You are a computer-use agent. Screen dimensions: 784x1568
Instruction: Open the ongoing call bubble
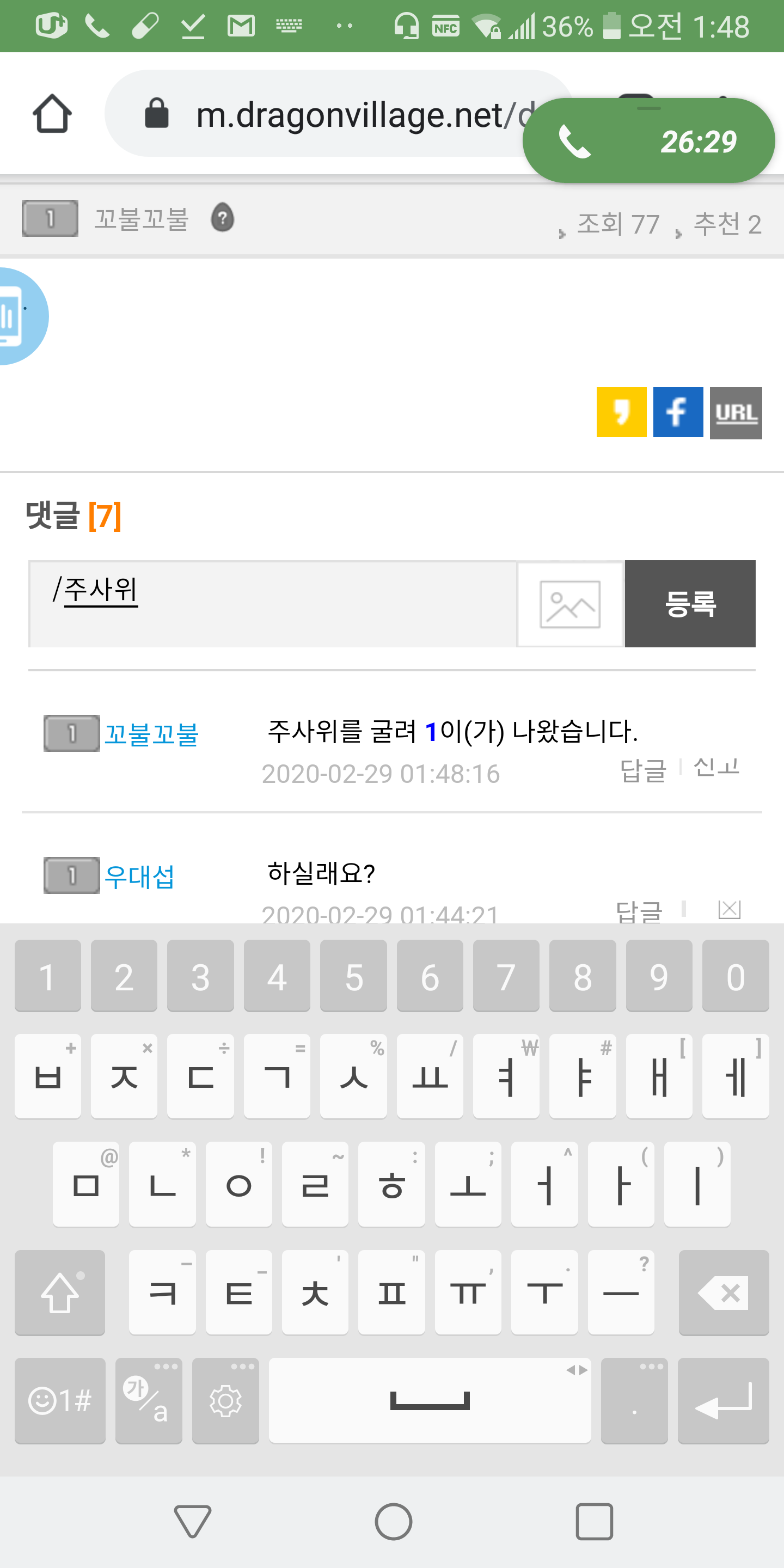coord(648,140)
